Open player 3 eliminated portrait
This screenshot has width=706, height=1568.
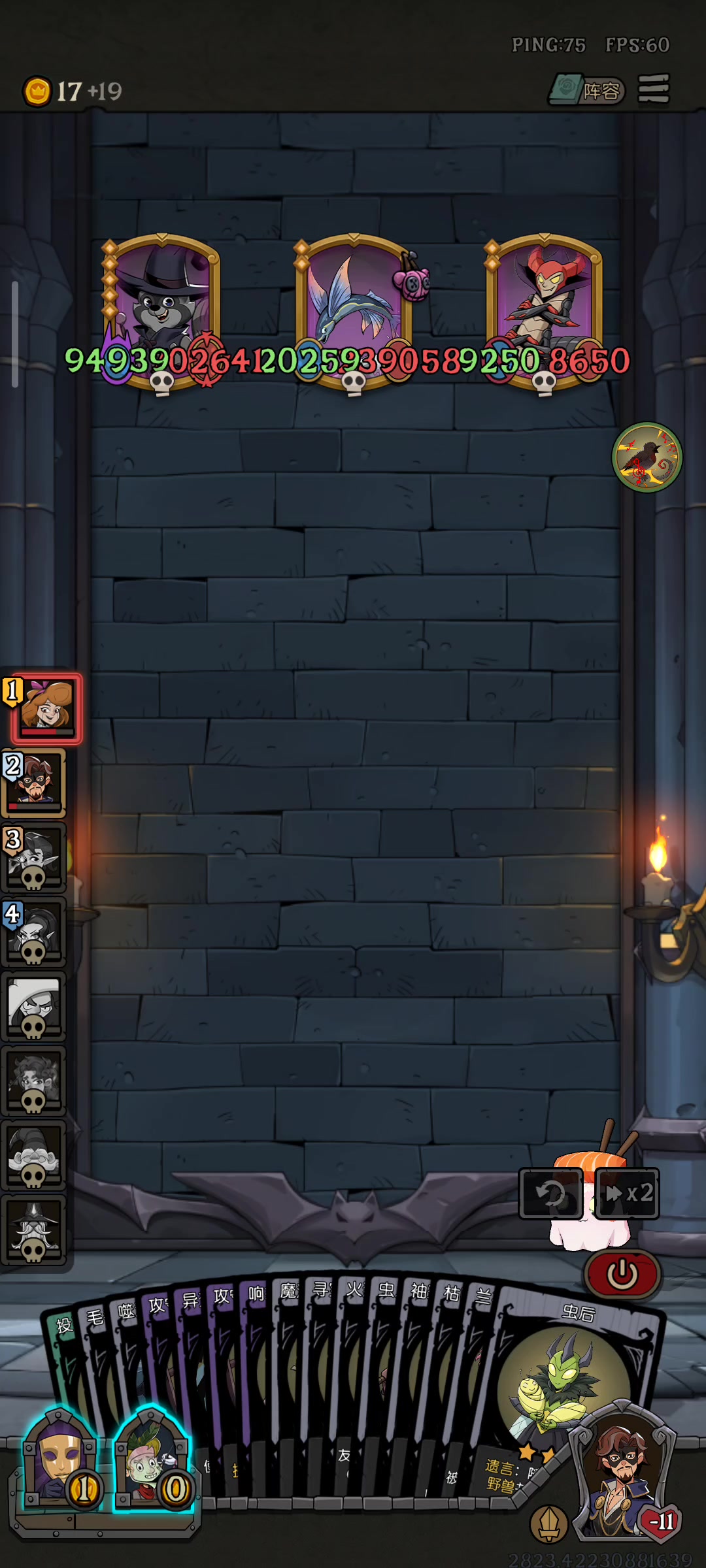click(34, 857)
